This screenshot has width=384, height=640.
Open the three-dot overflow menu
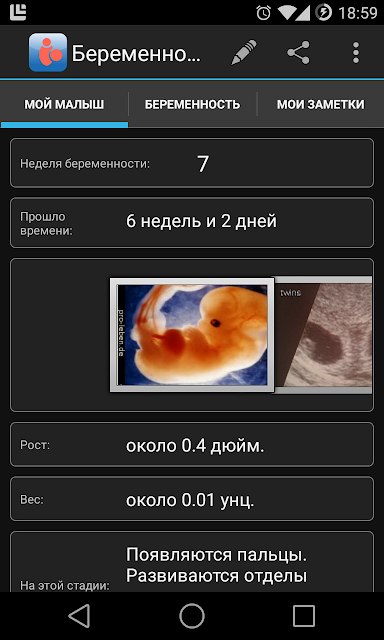[x=356, y=52]
